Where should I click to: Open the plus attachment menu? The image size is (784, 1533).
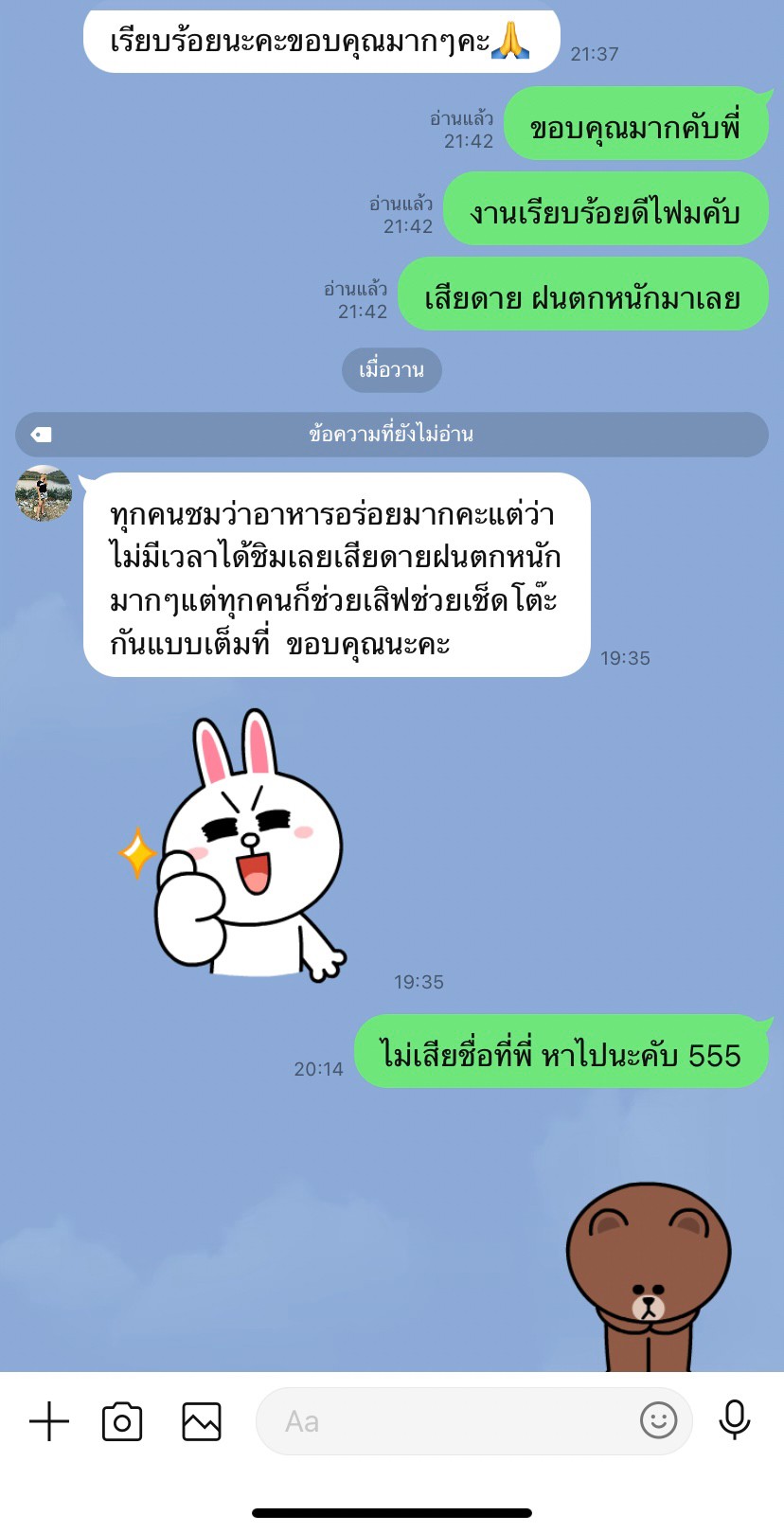coord(49,1421)
